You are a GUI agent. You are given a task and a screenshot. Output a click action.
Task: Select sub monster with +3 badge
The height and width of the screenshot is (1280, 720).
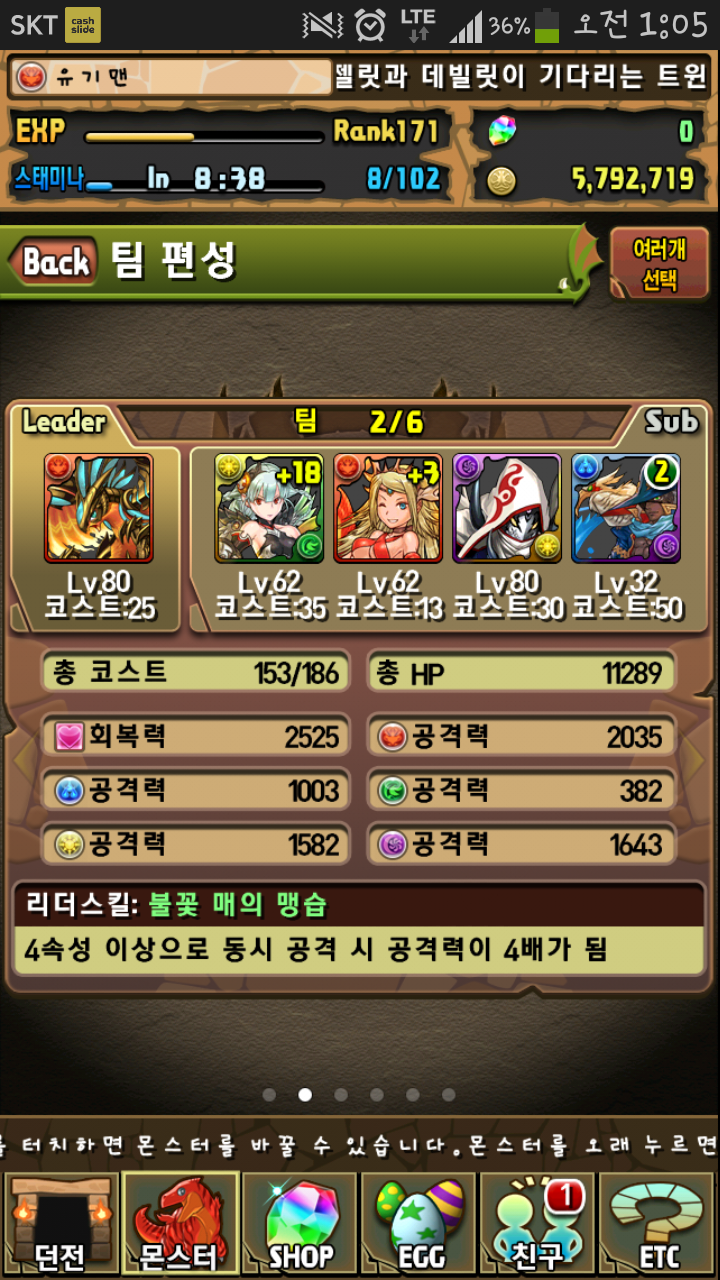click(387, 508)
